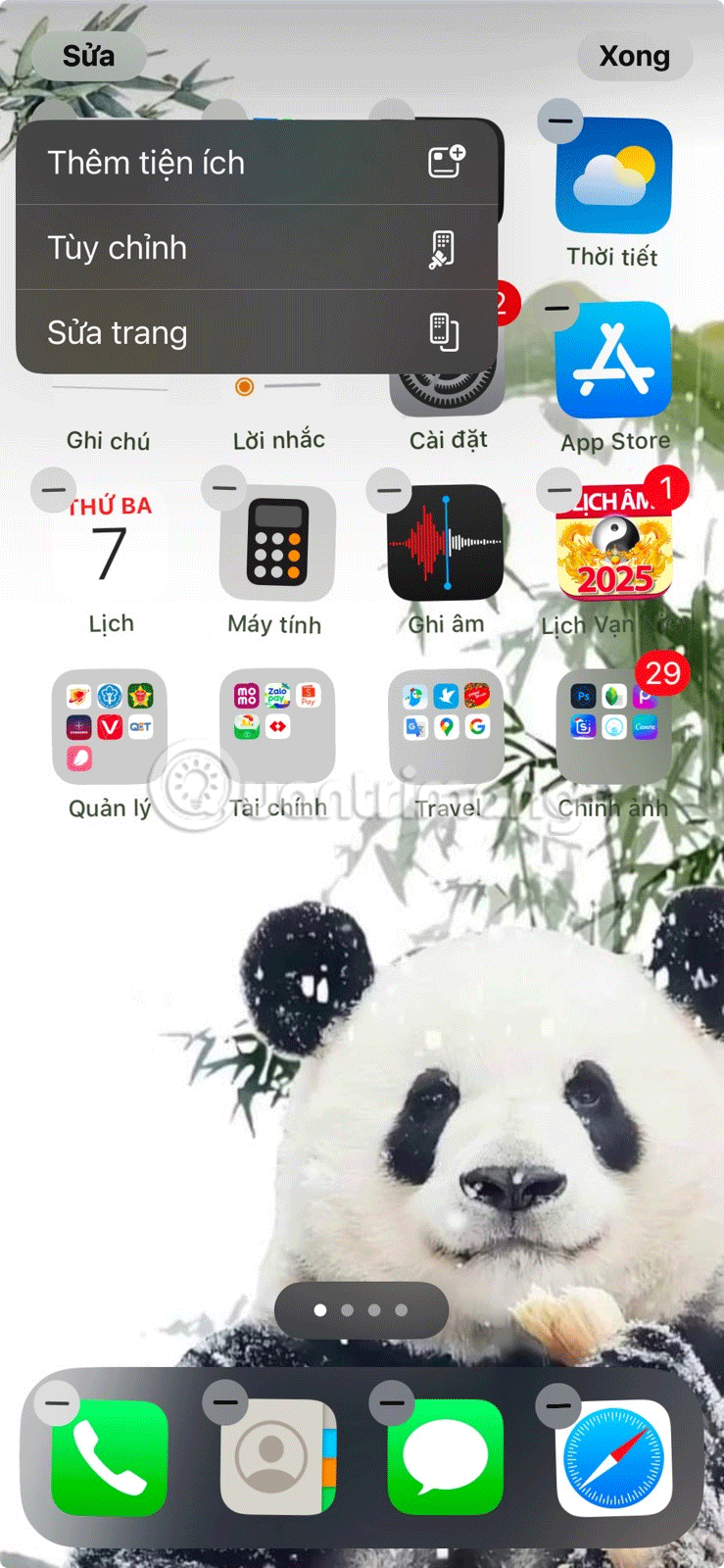The image size is (724, 1568).
Task: Open the Lịch calendar app
Action: pyautogui.click(x=110, y=544)
